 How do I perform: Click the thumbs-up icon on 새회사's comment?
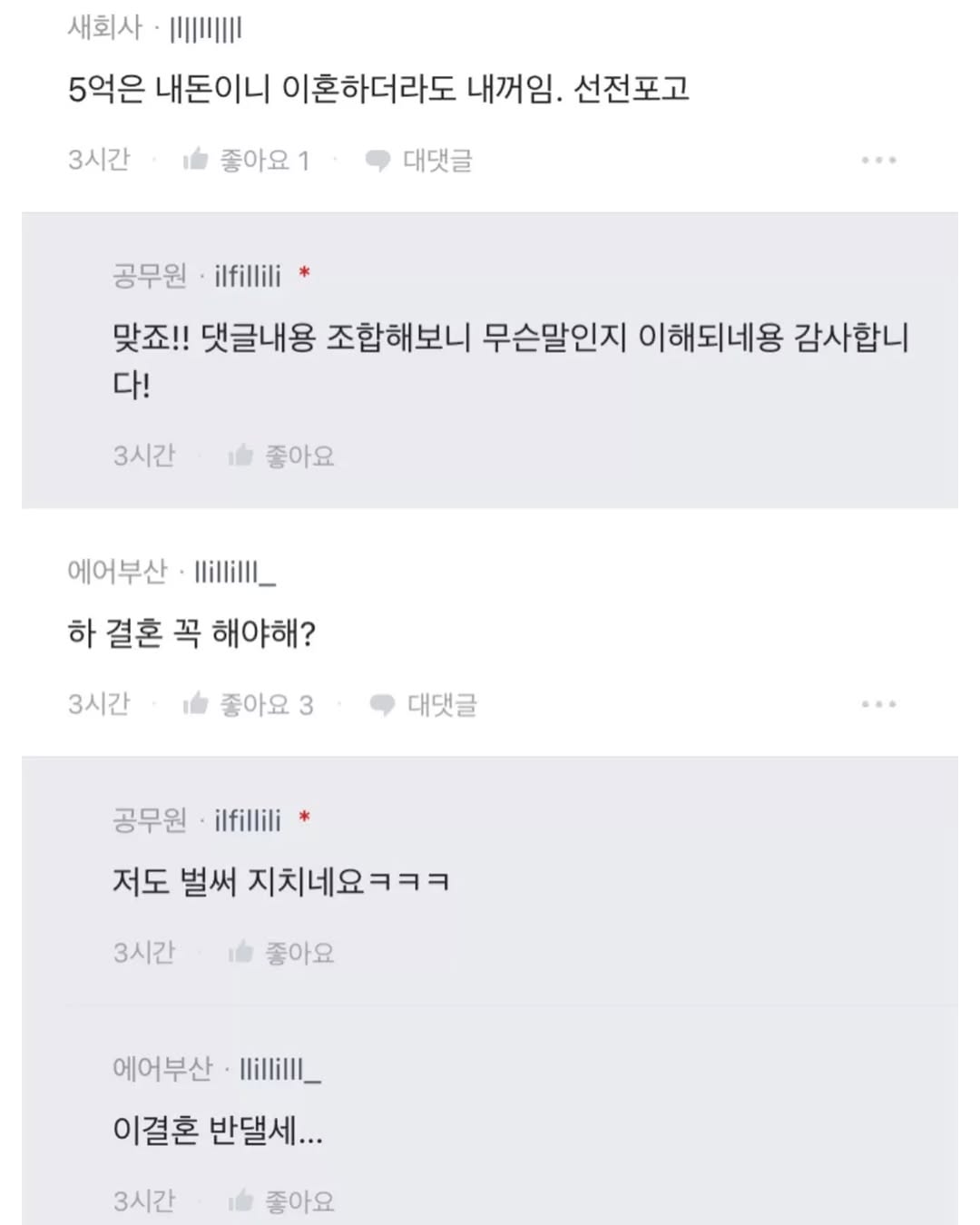coord(195,160)
